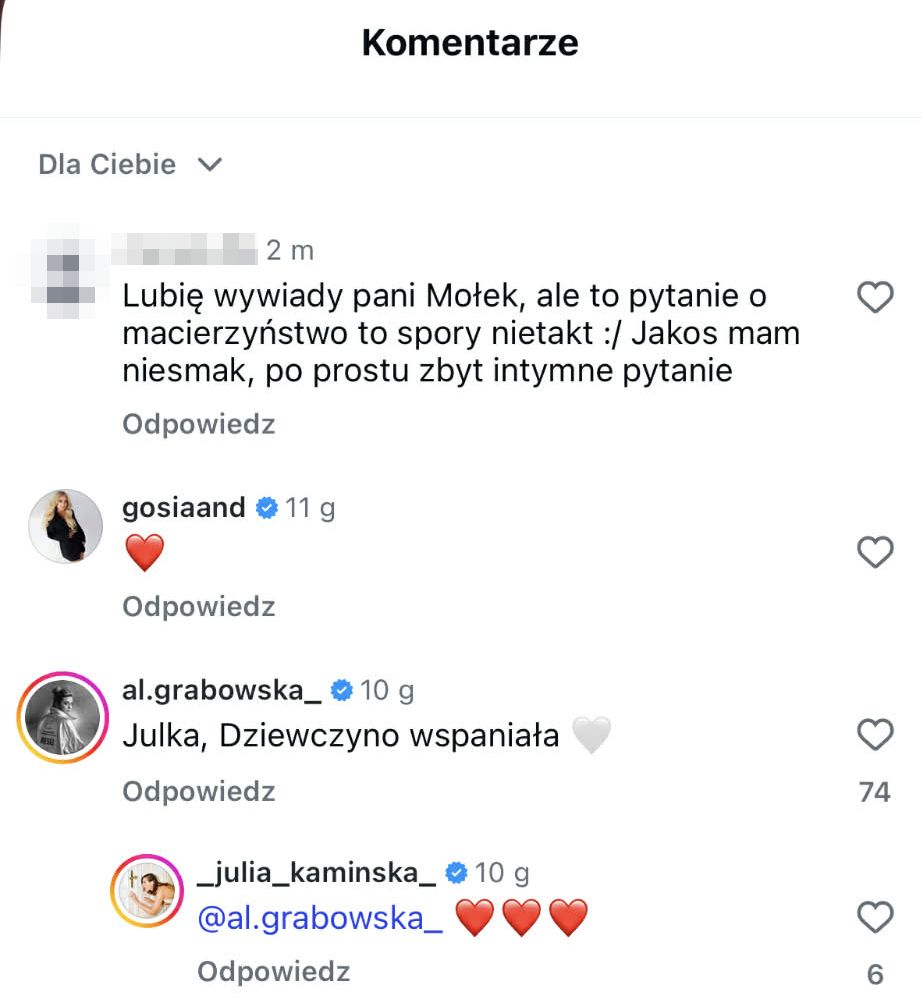
Task: Open the Dla Ciebie sorting dropdown
Action: coord(130,164)
